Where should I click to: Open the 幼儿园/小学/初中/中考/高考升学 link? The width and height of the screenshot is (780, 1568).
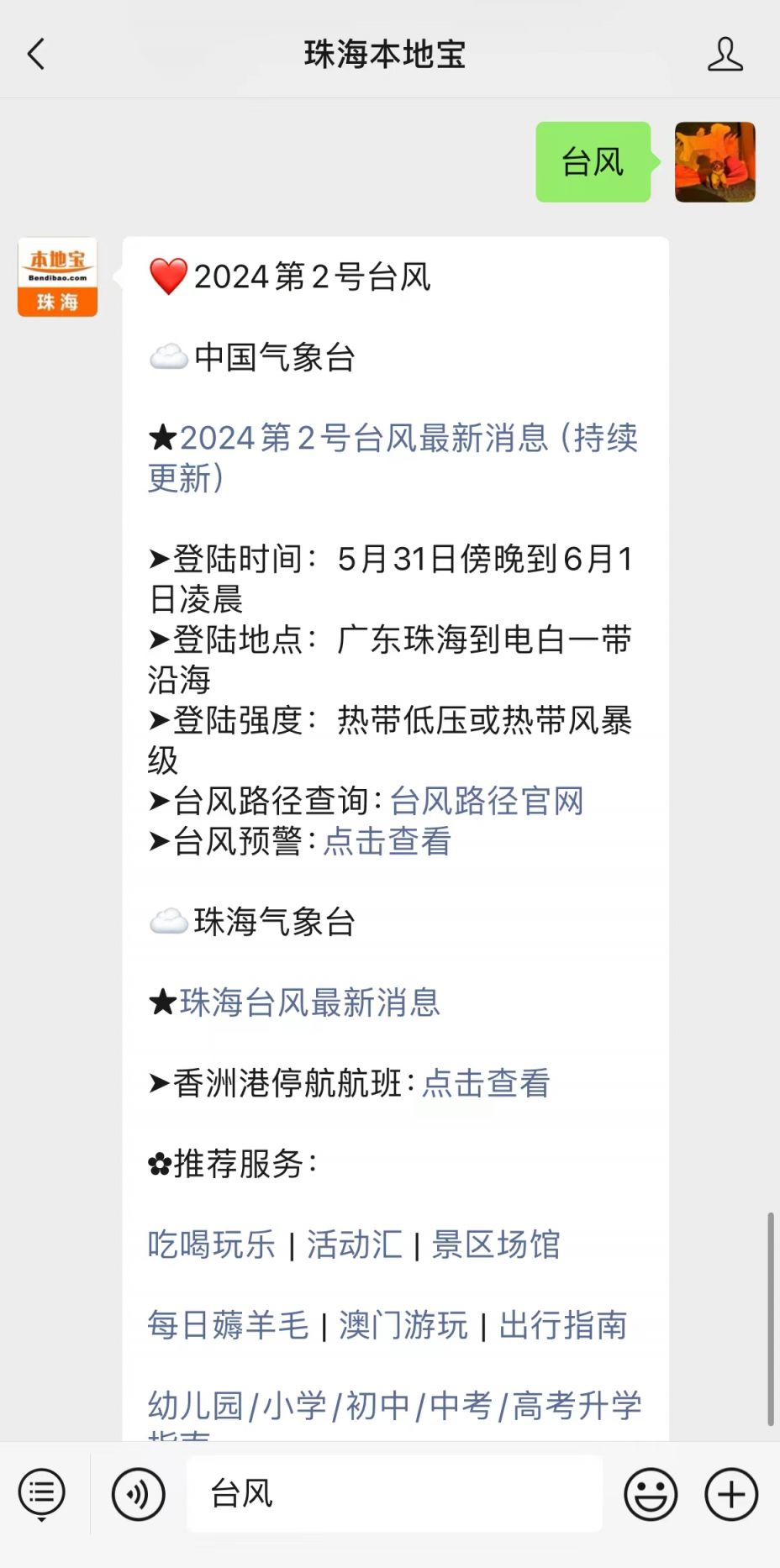click(x=394, y=1406)
